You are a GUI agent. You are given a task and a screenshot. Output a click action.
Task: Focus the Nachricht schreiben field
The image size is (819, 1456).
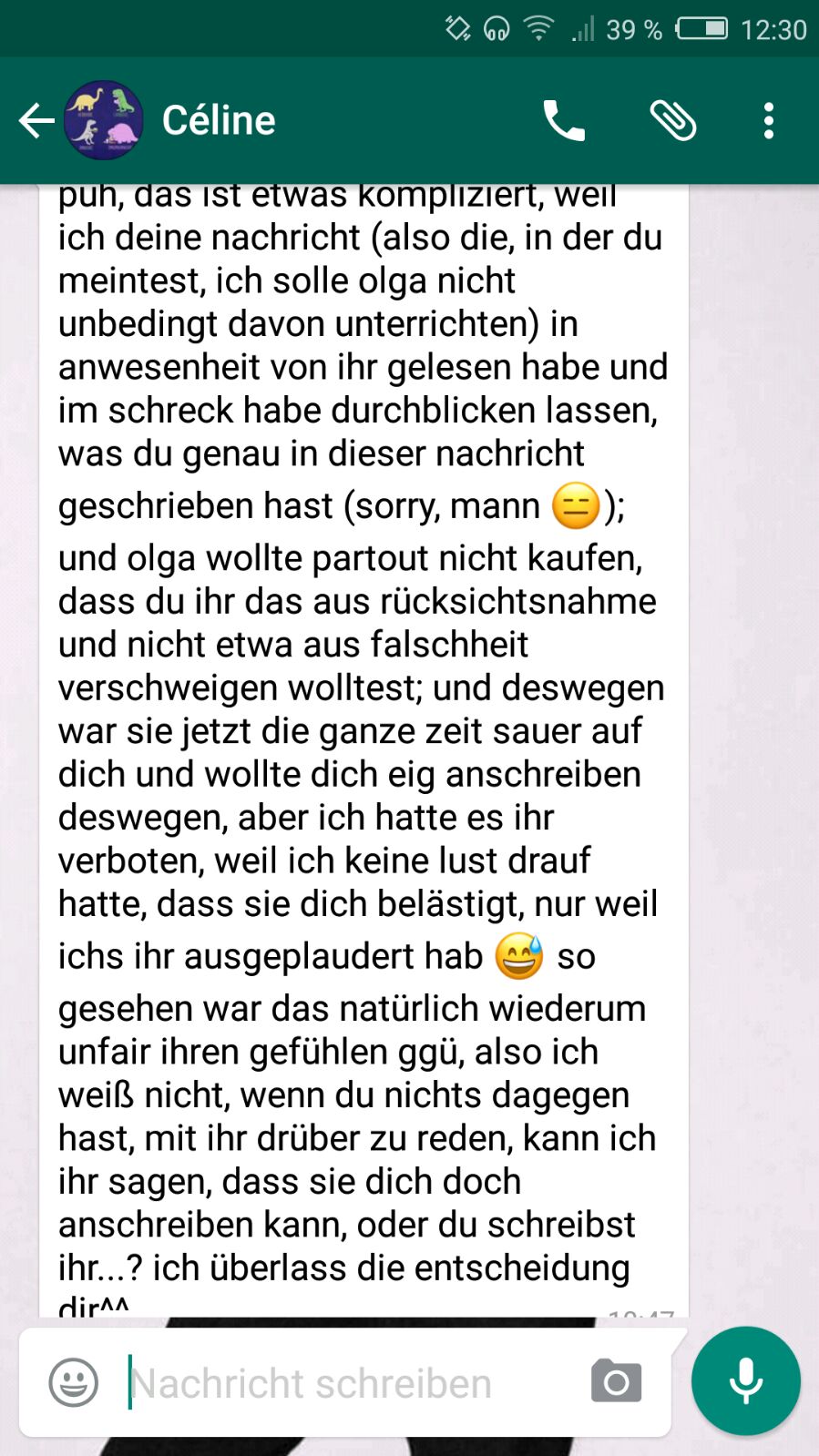pos(346,1382)
